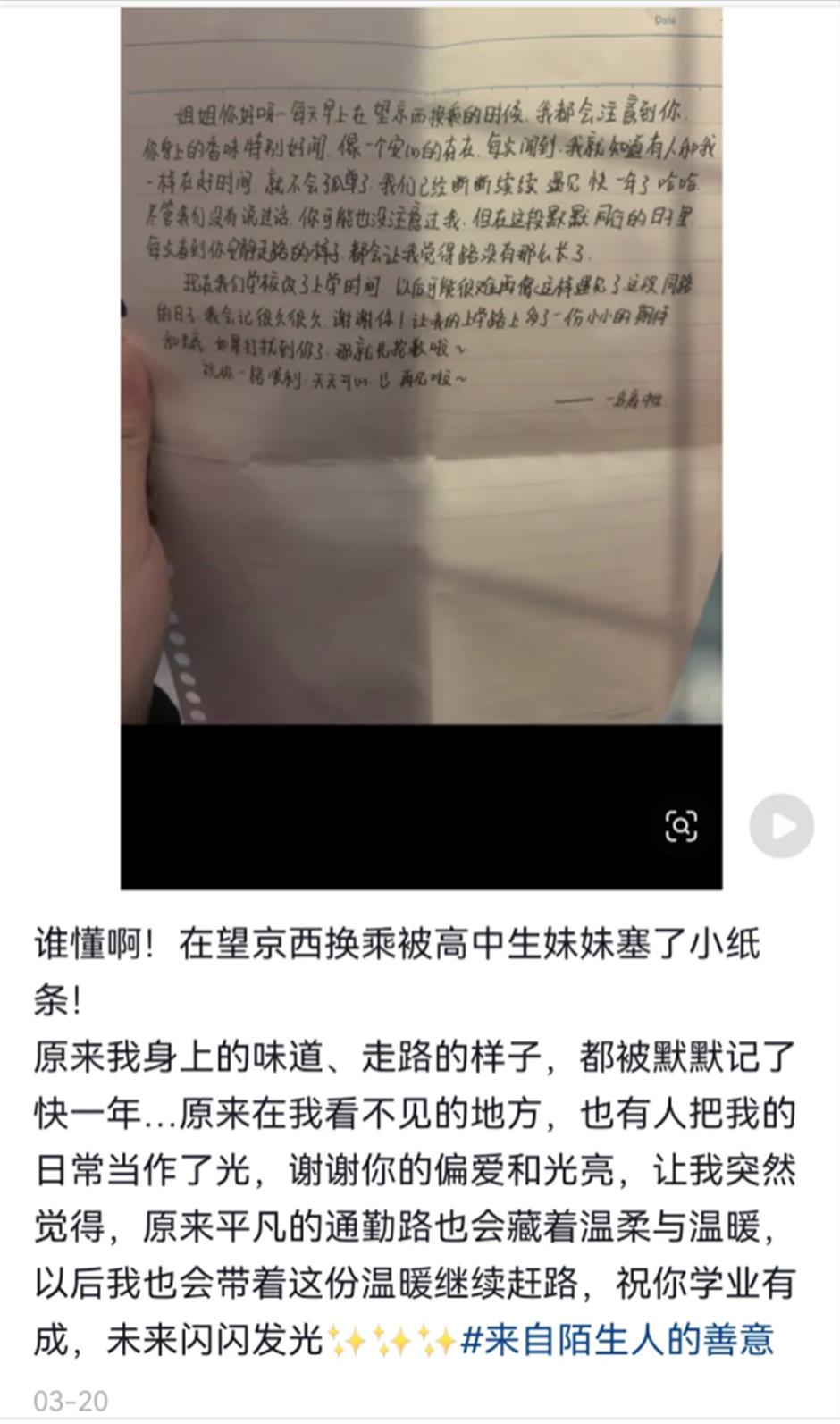
Task: Open the hashtag #来自陌生人的善意
Action: [x=617, y=1341]
